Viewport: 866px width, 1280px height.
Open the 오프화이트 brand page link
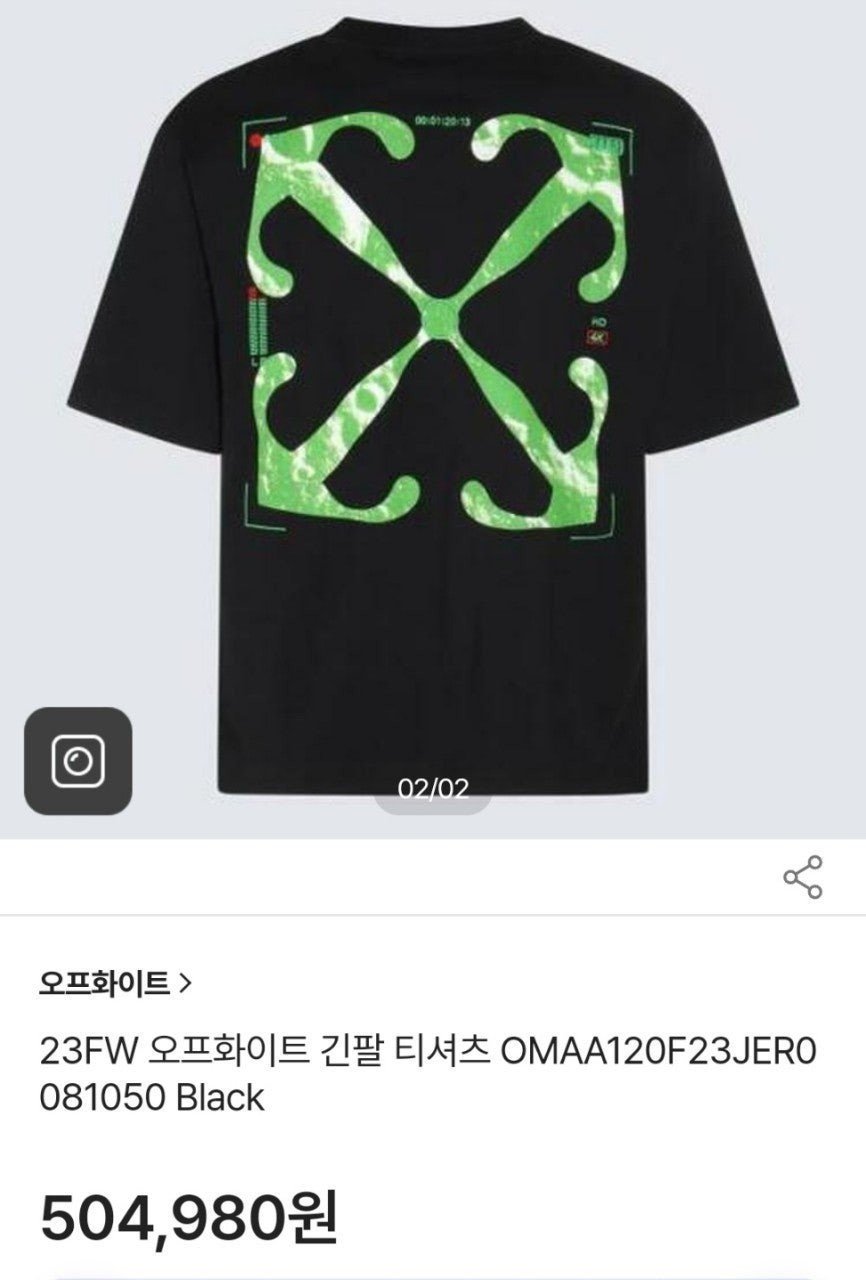click(115, 984)
